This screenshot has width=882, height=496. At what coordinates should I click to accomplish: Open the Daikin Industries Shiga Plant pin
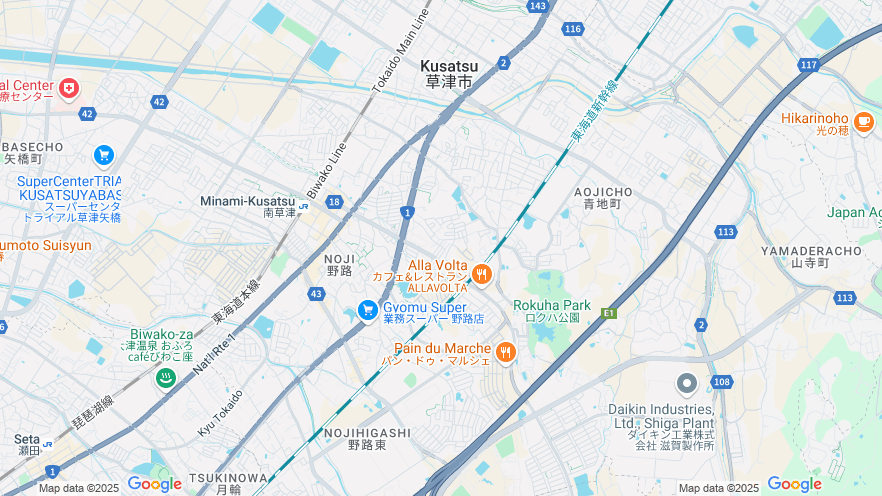pyautogui.click(x=686, y=384)
